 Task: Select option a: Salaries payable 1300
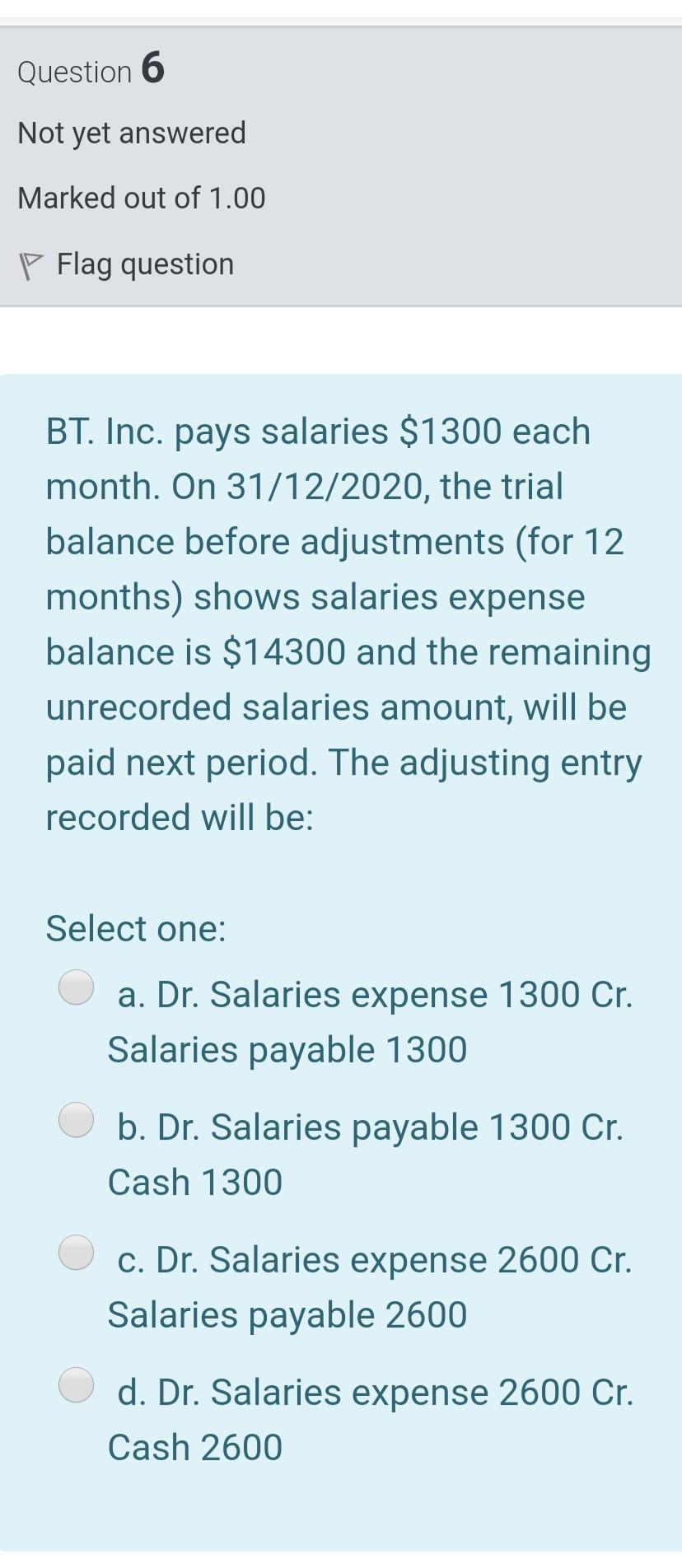(77, 987)
